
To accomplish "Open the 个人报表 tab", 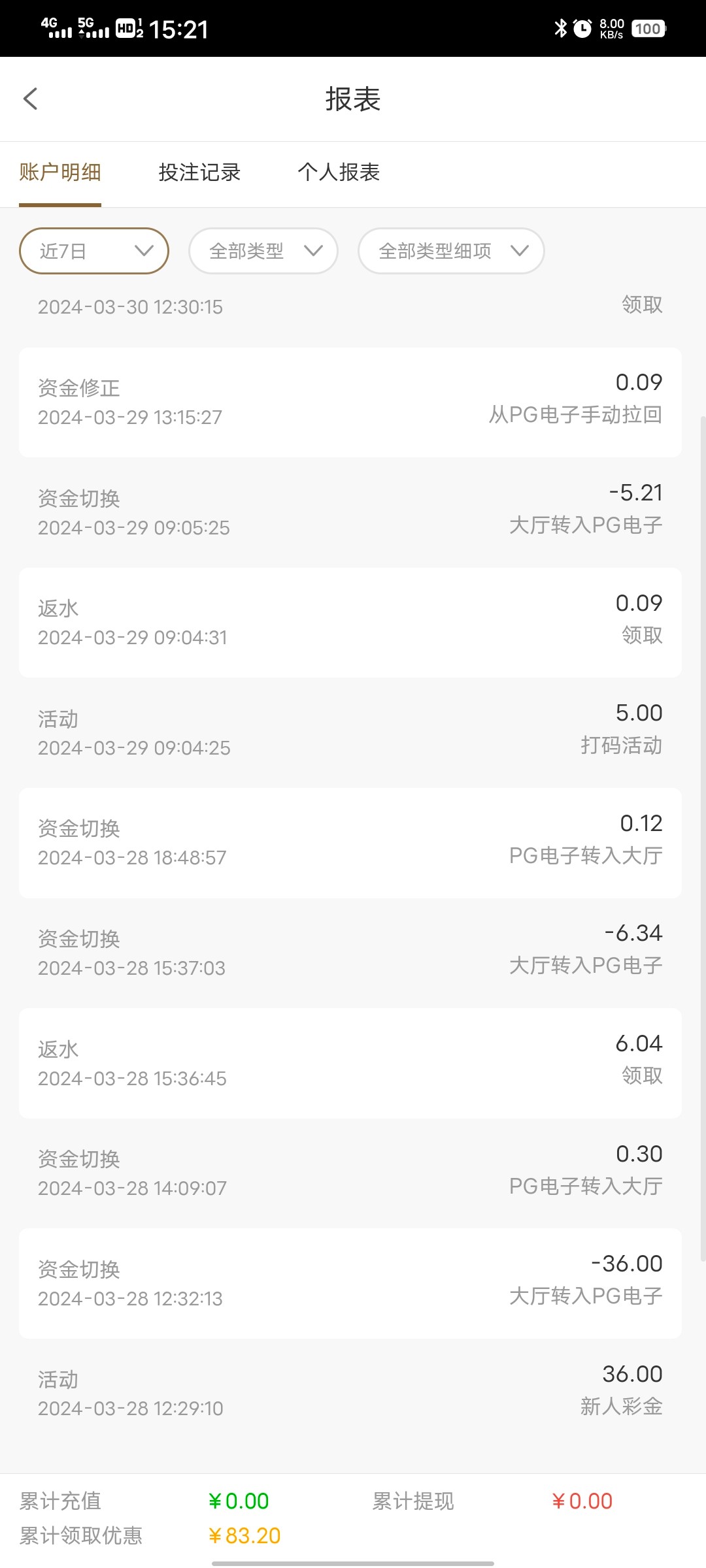I will pyautogui.click(x=339, y=172).
